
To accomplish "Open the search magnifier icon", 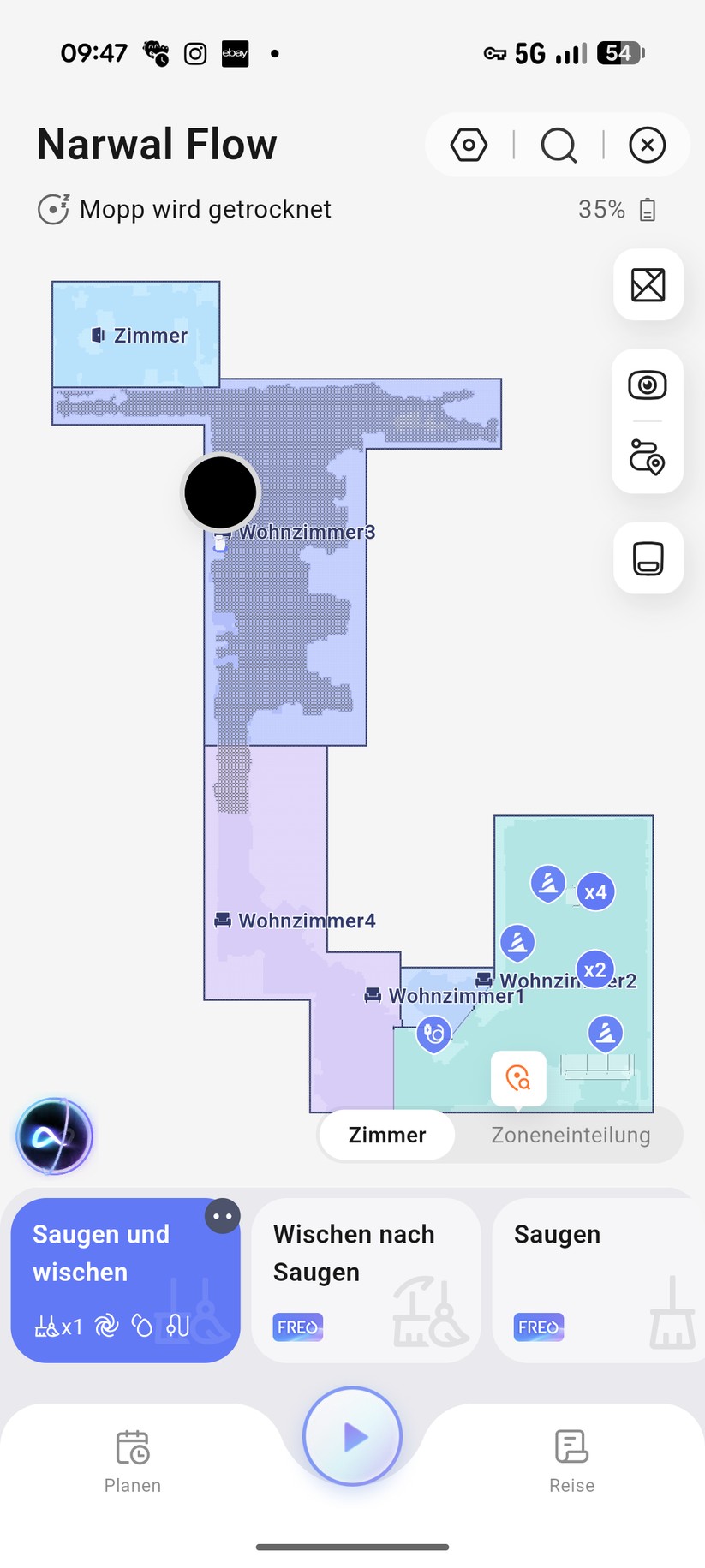I will click(559, 145).
